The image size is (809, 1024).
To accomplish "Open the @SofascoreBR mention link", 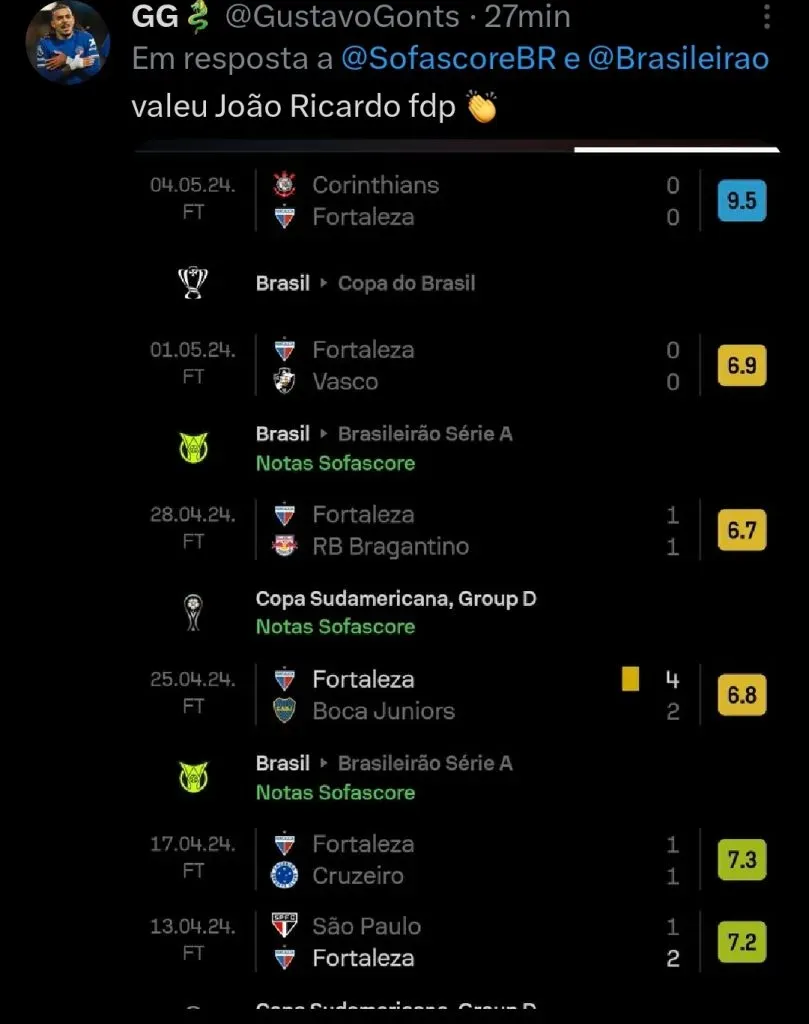I will pyautogui.click(x=448, y=59).
